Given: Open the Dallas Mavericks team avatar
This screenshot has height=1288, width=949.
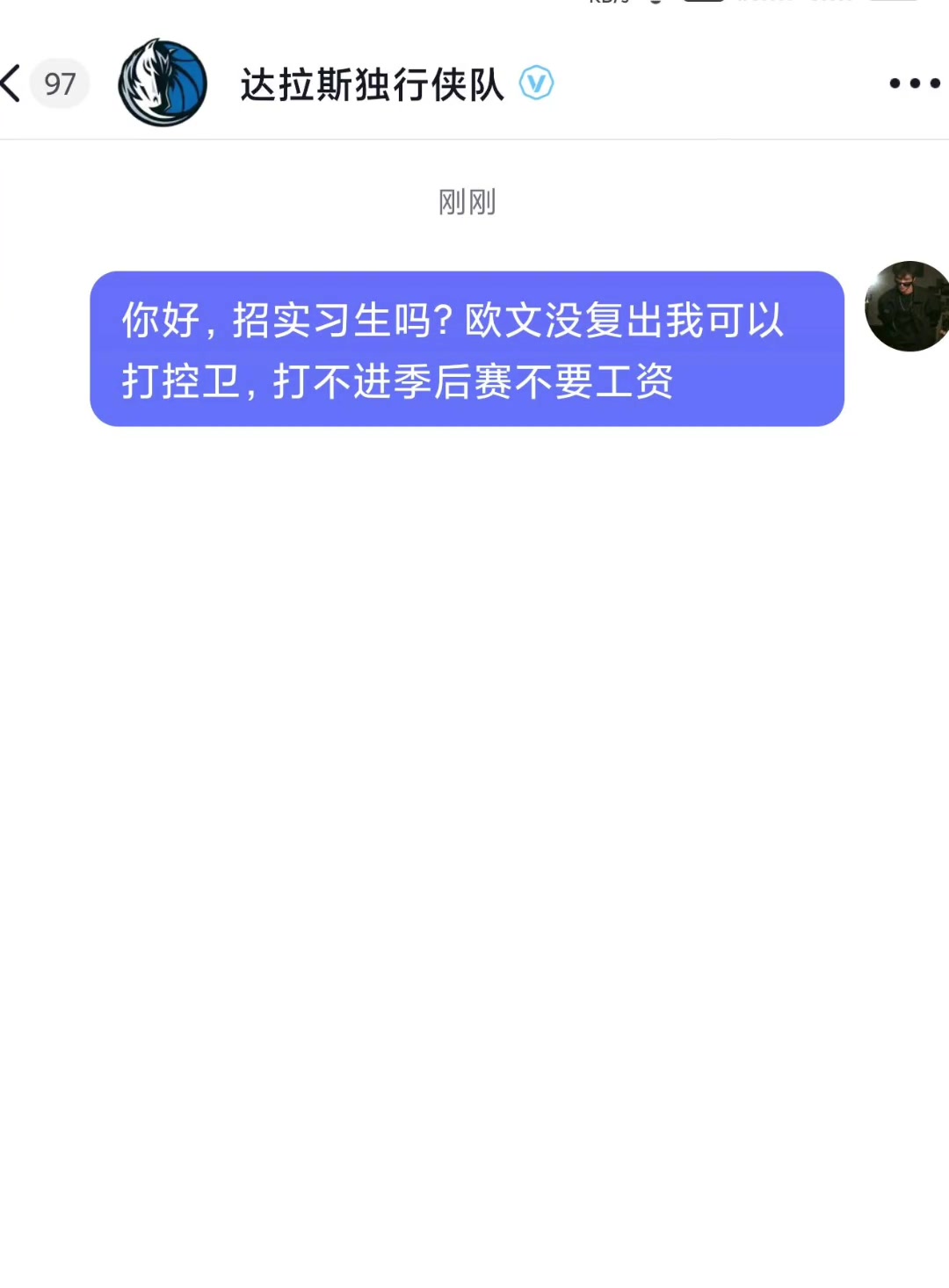Looking at the screenshot, I should pyautogui.click(x=162, y=83).
